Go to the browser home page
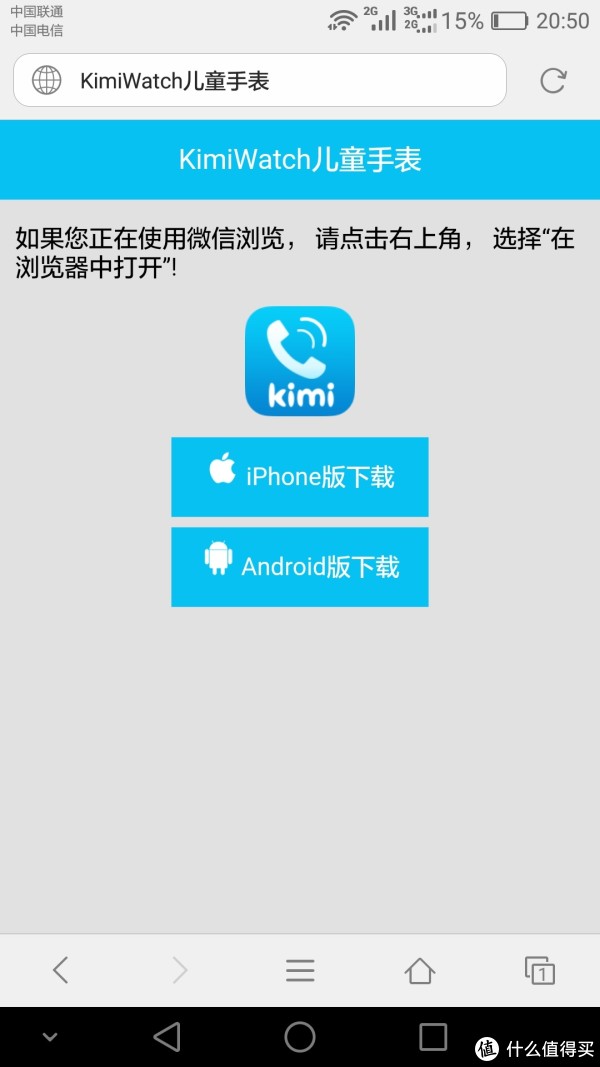 coord(420,970)
